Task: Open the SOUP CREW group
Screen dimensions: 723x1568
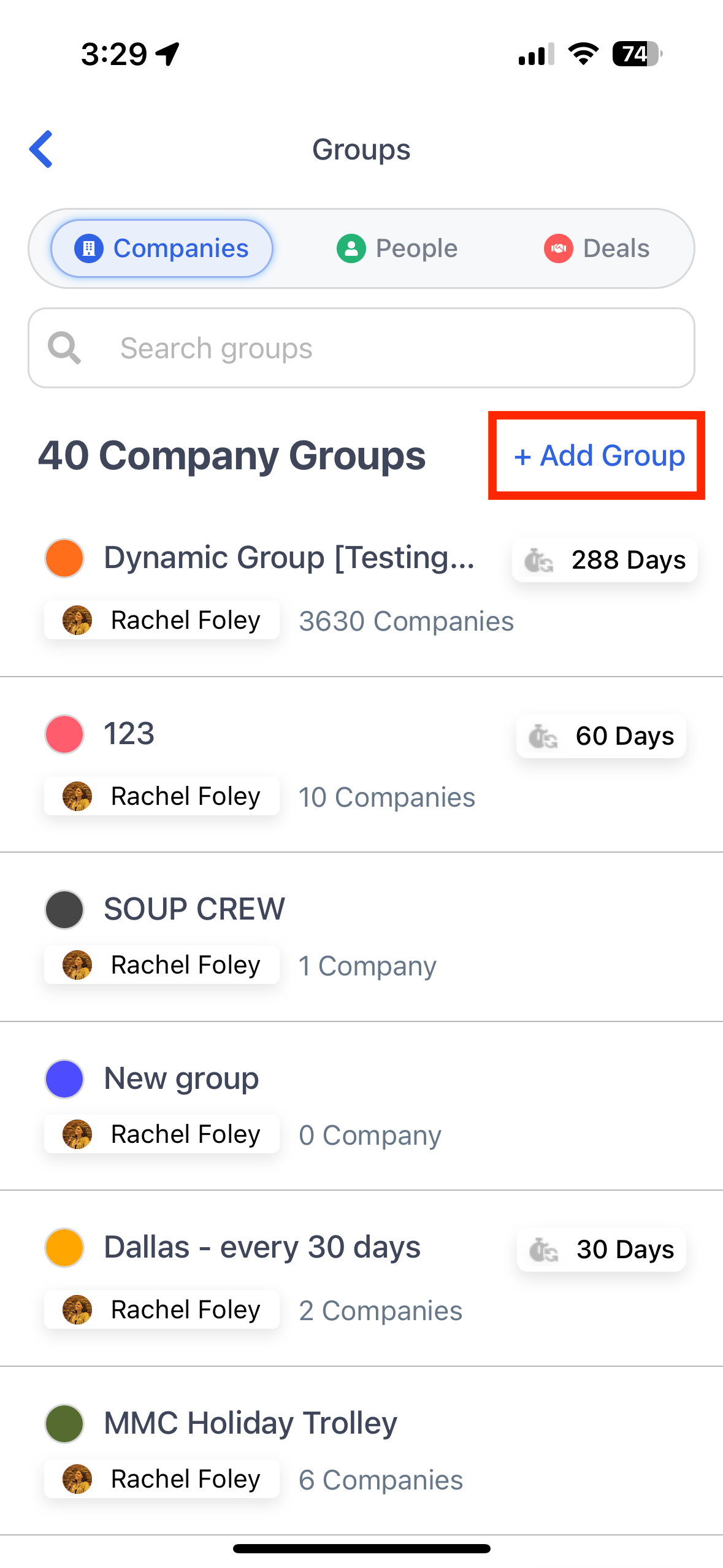Action: [x=361, y=937]
